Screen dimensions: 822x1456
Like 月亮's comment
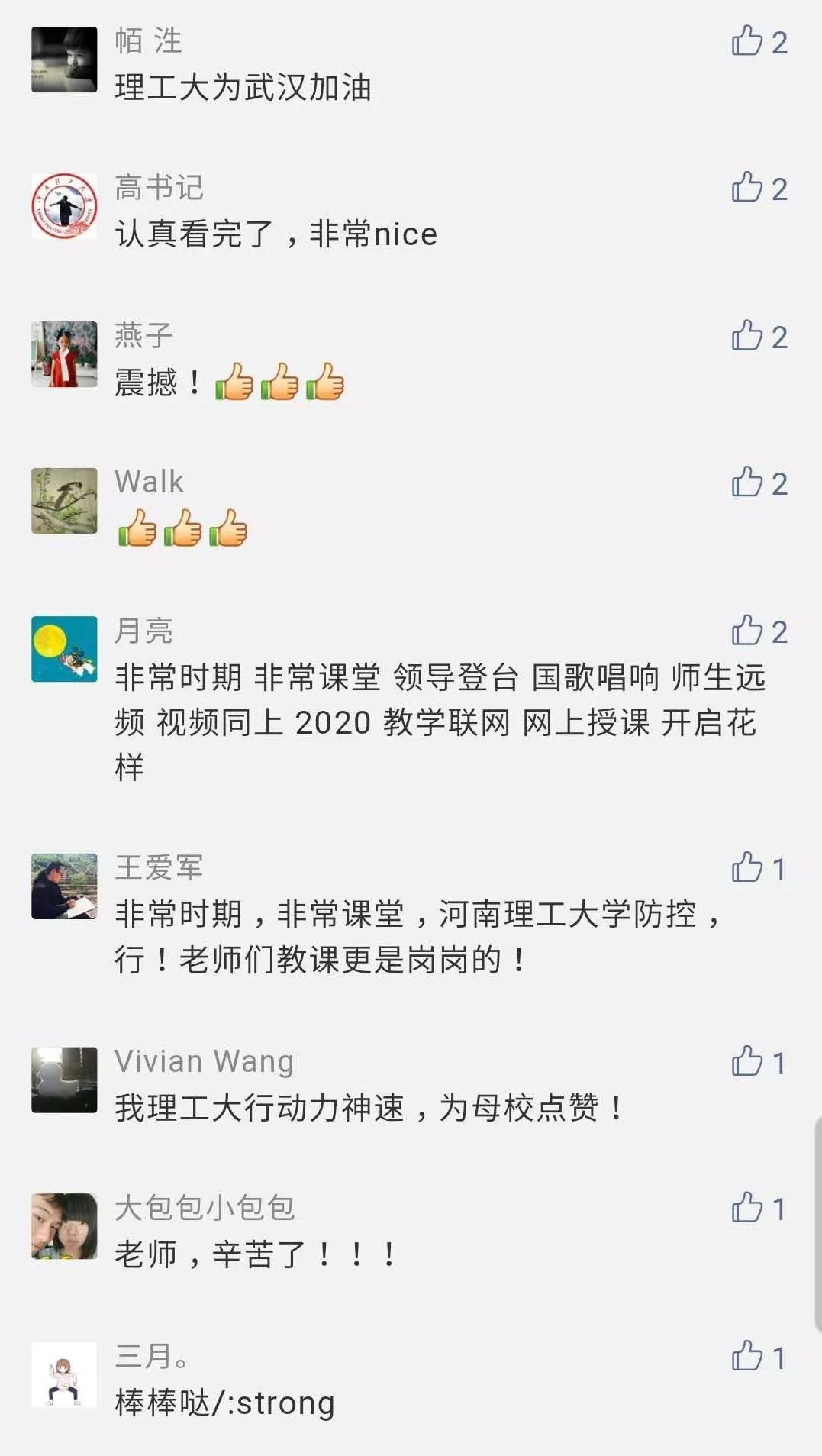(747, 631)
